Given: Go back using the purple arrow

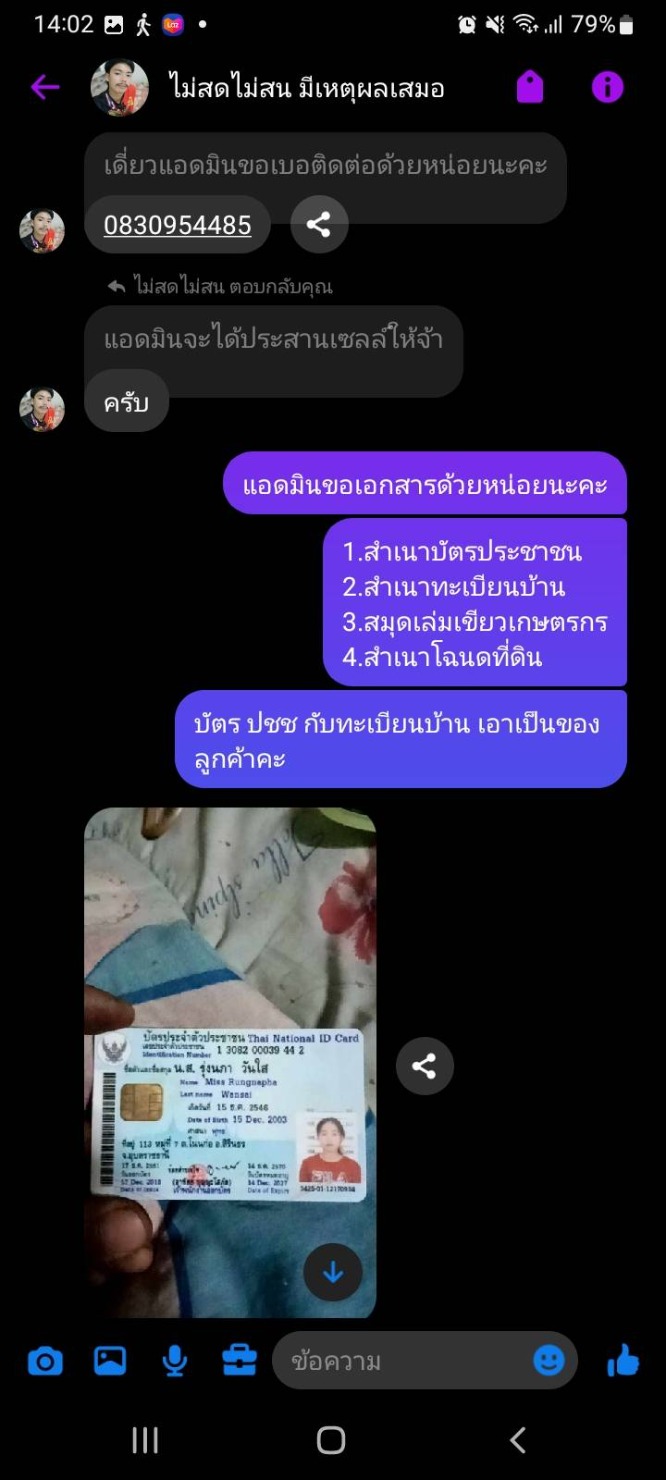Looking at the screenshot, I should [x=45, y=88].
